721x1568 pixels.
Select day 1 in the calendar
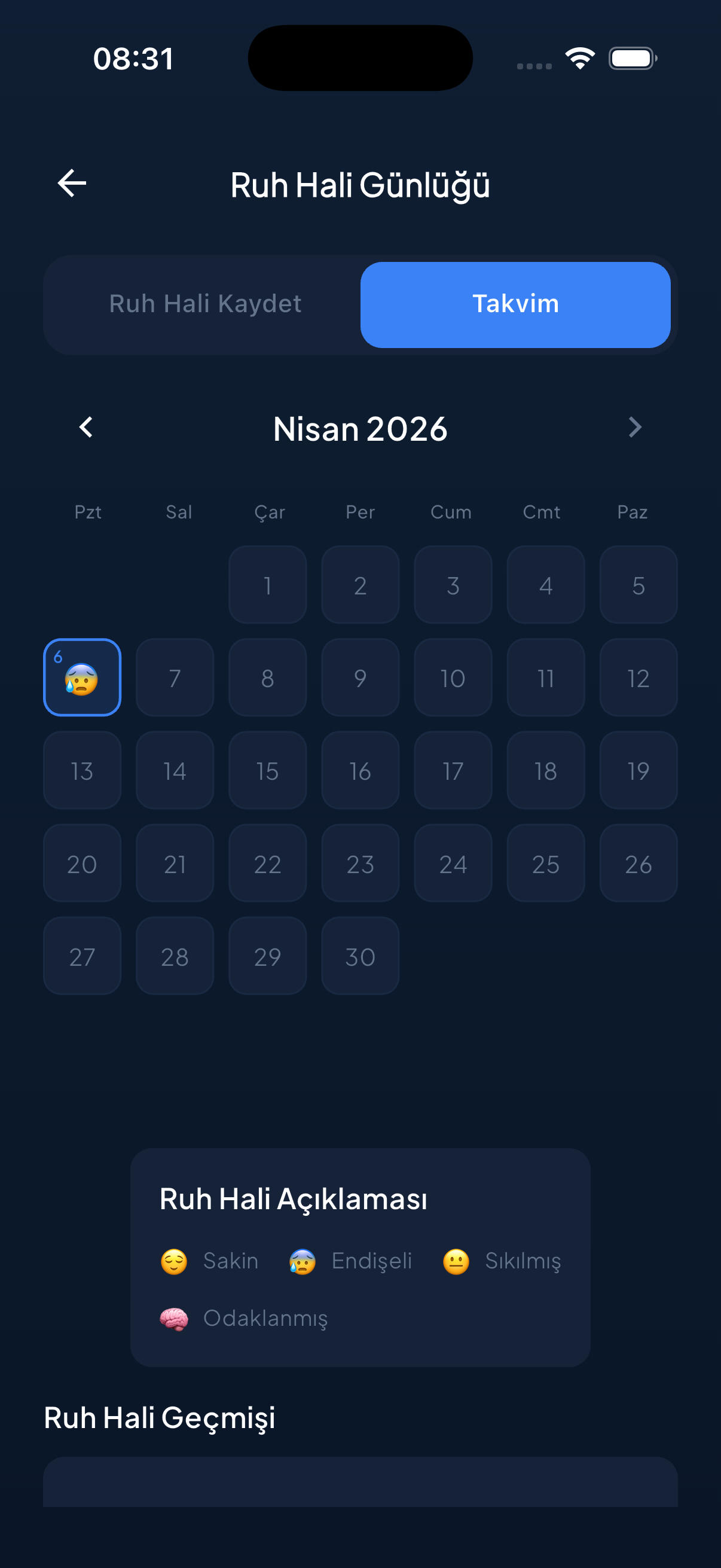268,584
